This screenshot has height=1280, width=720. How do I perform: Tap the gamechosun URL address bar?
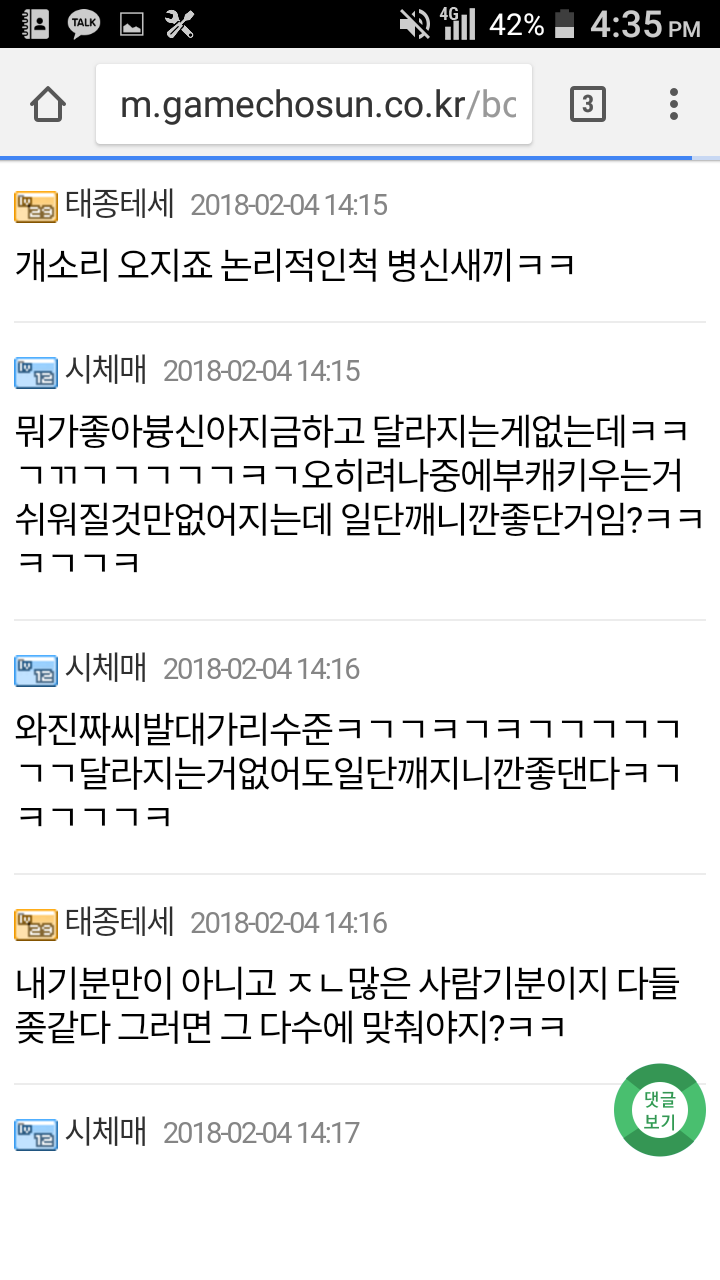(314, 105)
